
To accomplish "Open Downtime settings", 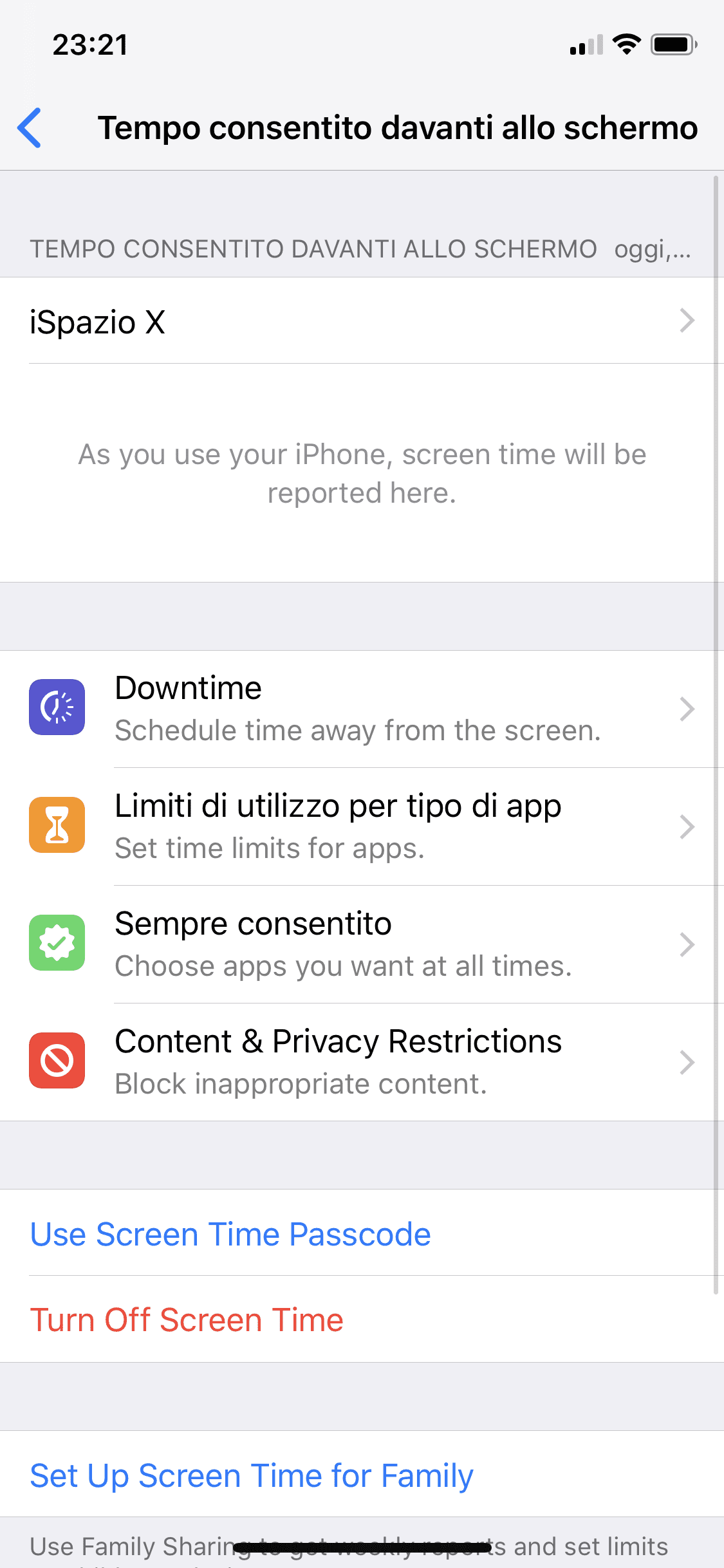I will coord(362,709).
